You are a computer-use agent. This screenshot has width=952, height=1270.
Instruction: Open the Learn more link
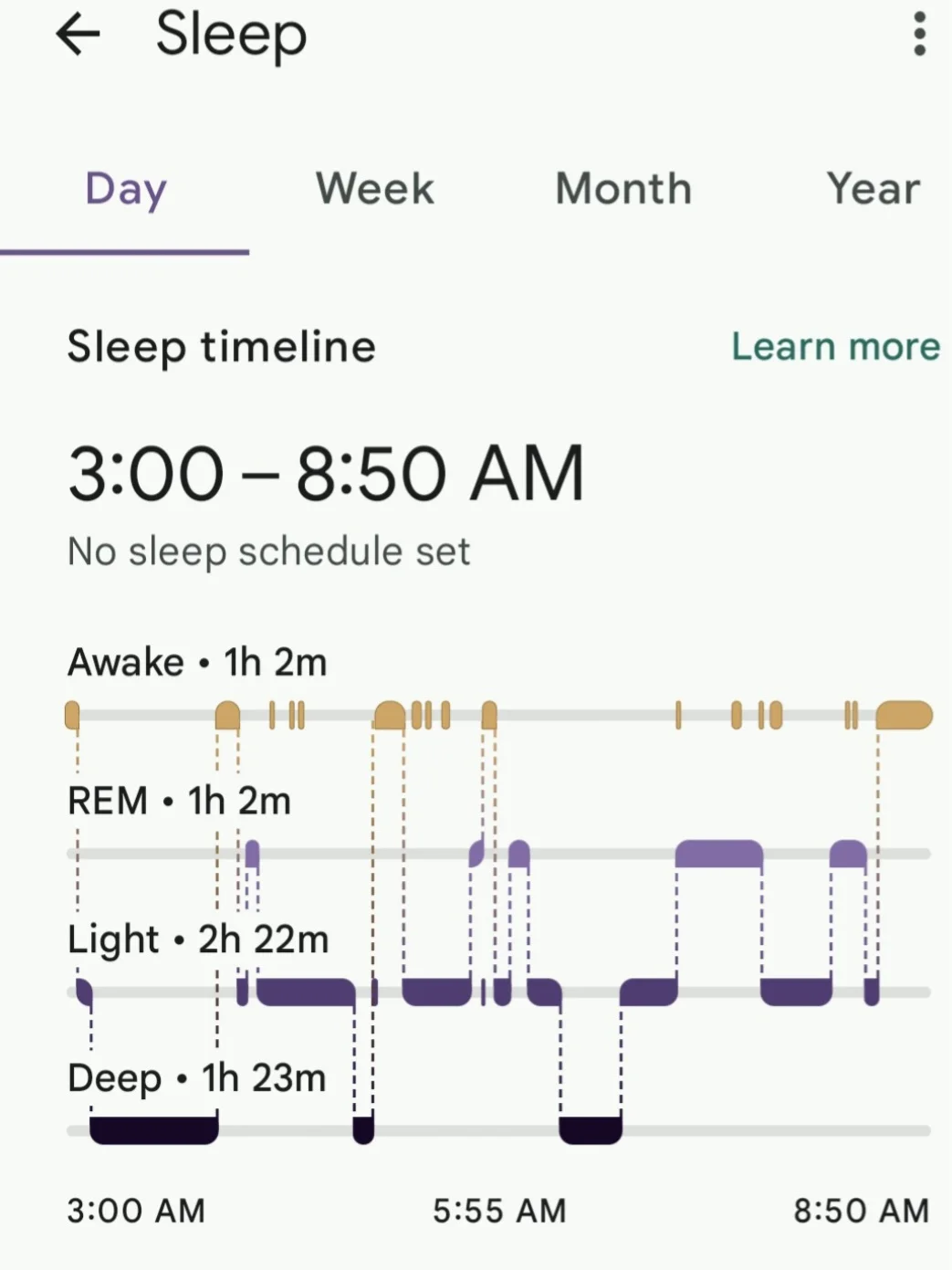(835, 347)
